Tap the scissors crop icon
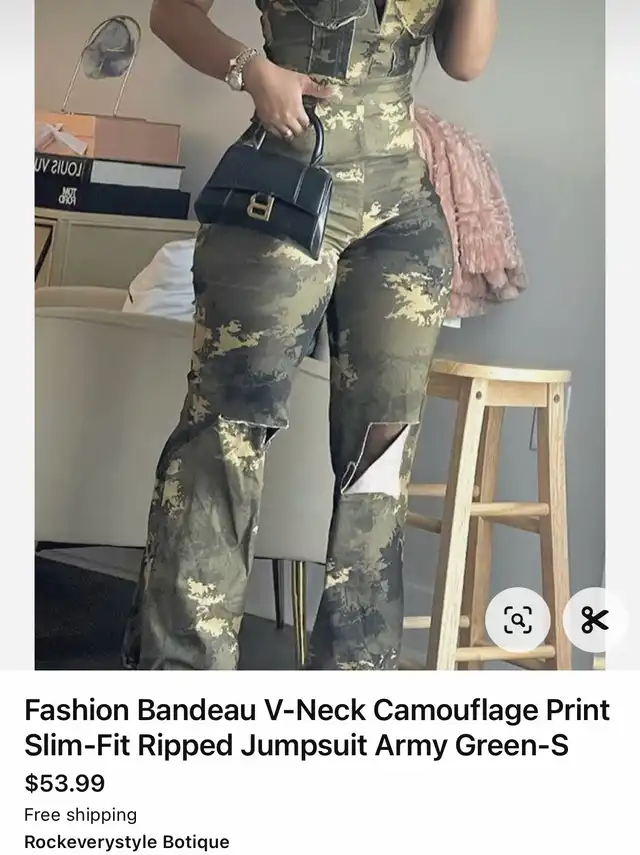Viewport: 640px width, 855px height. [594, 621]
